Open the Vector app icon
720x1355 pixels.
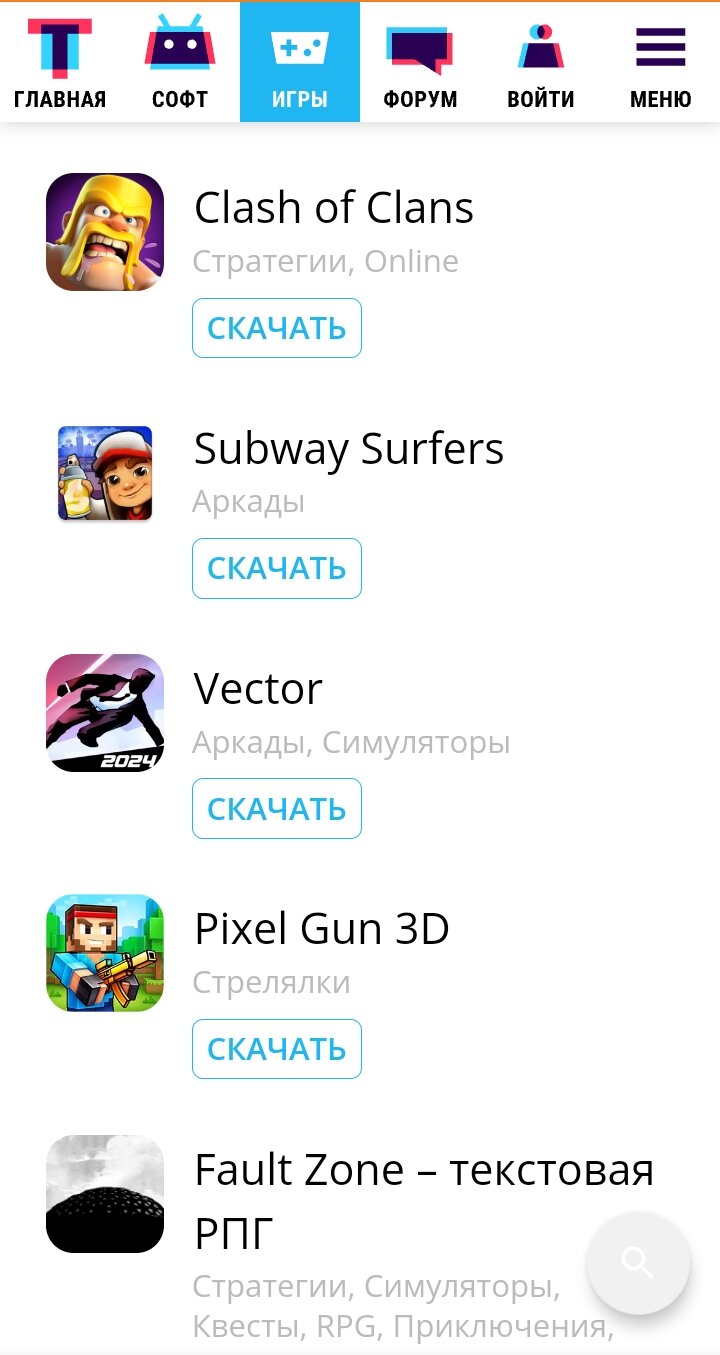coord(105,713)
